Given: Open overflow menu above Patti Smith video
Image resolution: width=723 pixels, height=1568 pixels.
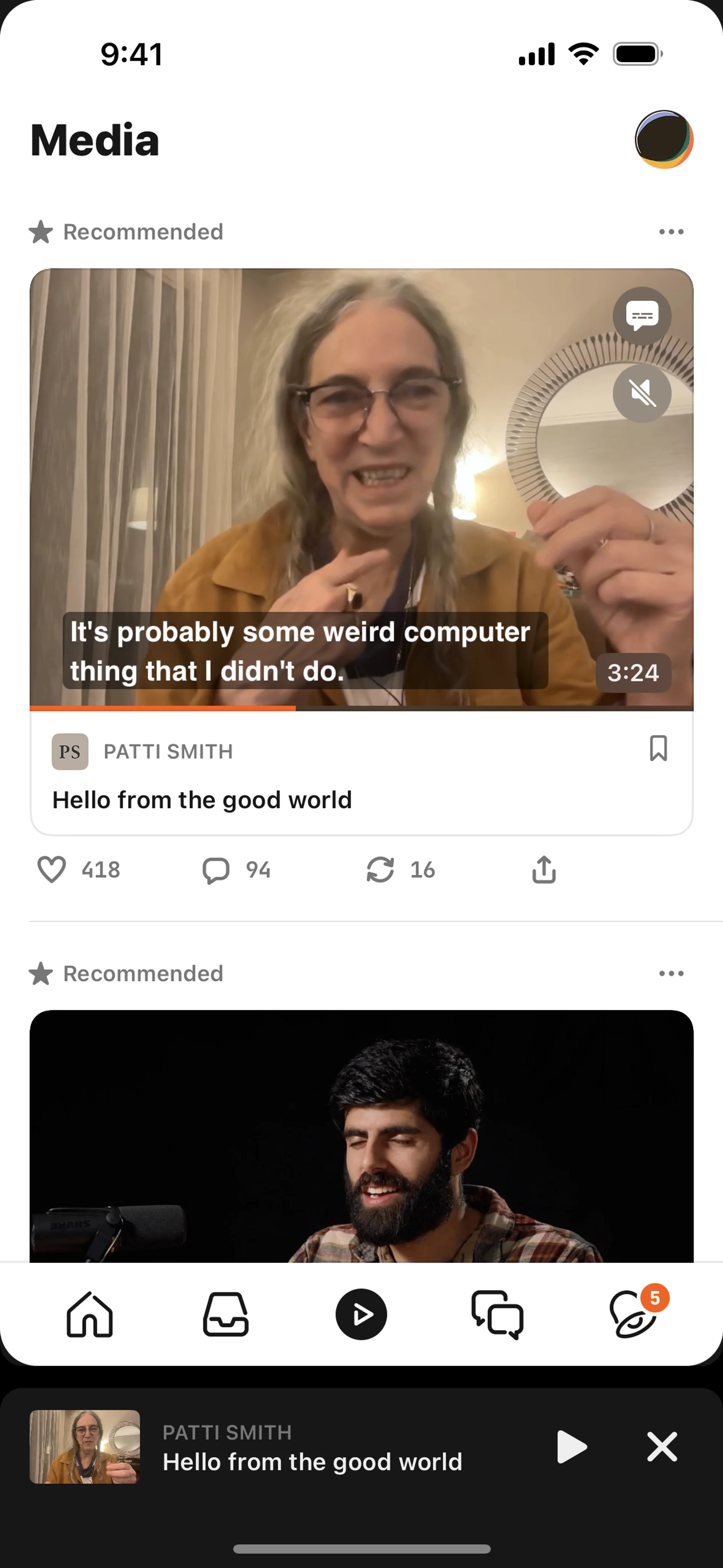Looking at the screenshot, I should point(671,232).
